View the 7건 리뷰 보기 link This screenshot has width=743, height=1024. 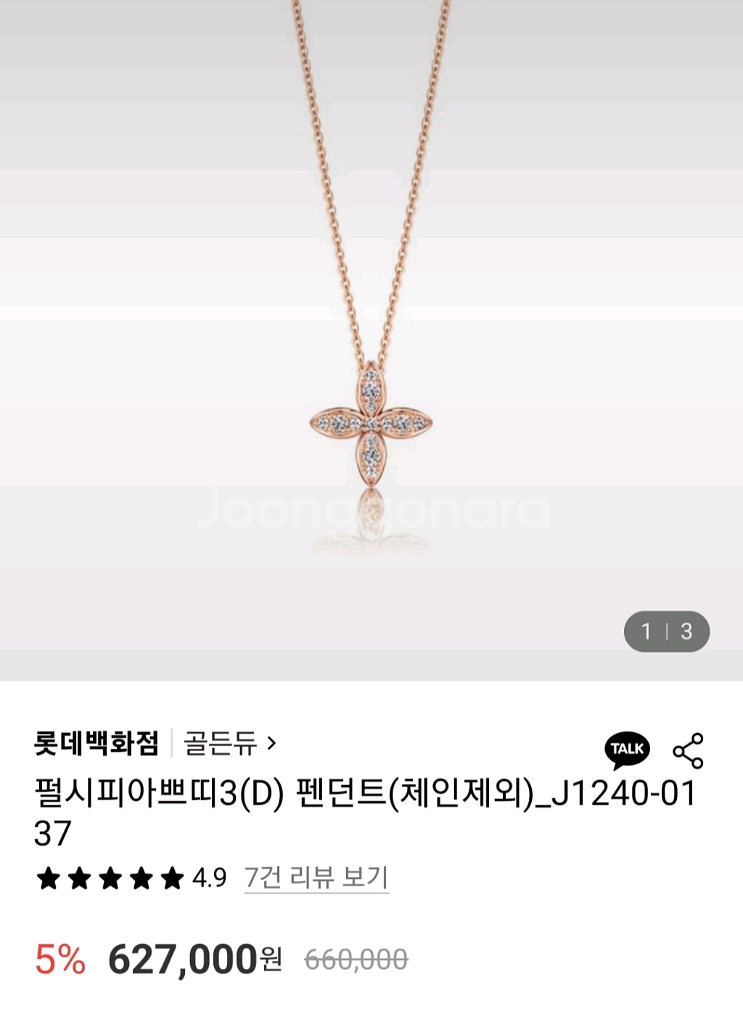coord(316,878)
